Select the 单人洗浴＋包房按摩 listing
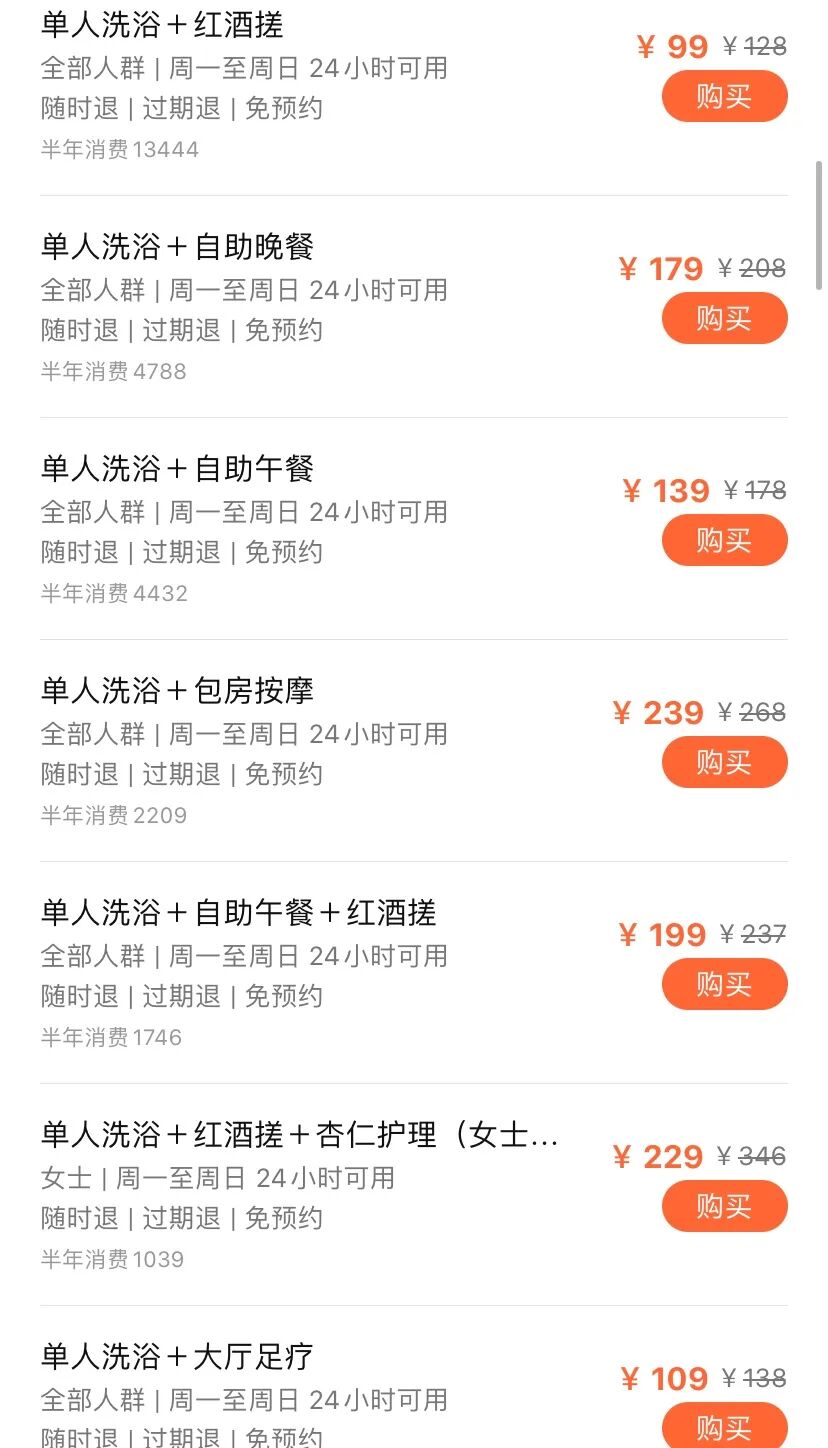The image size is (828, 1448). (178, 691)
